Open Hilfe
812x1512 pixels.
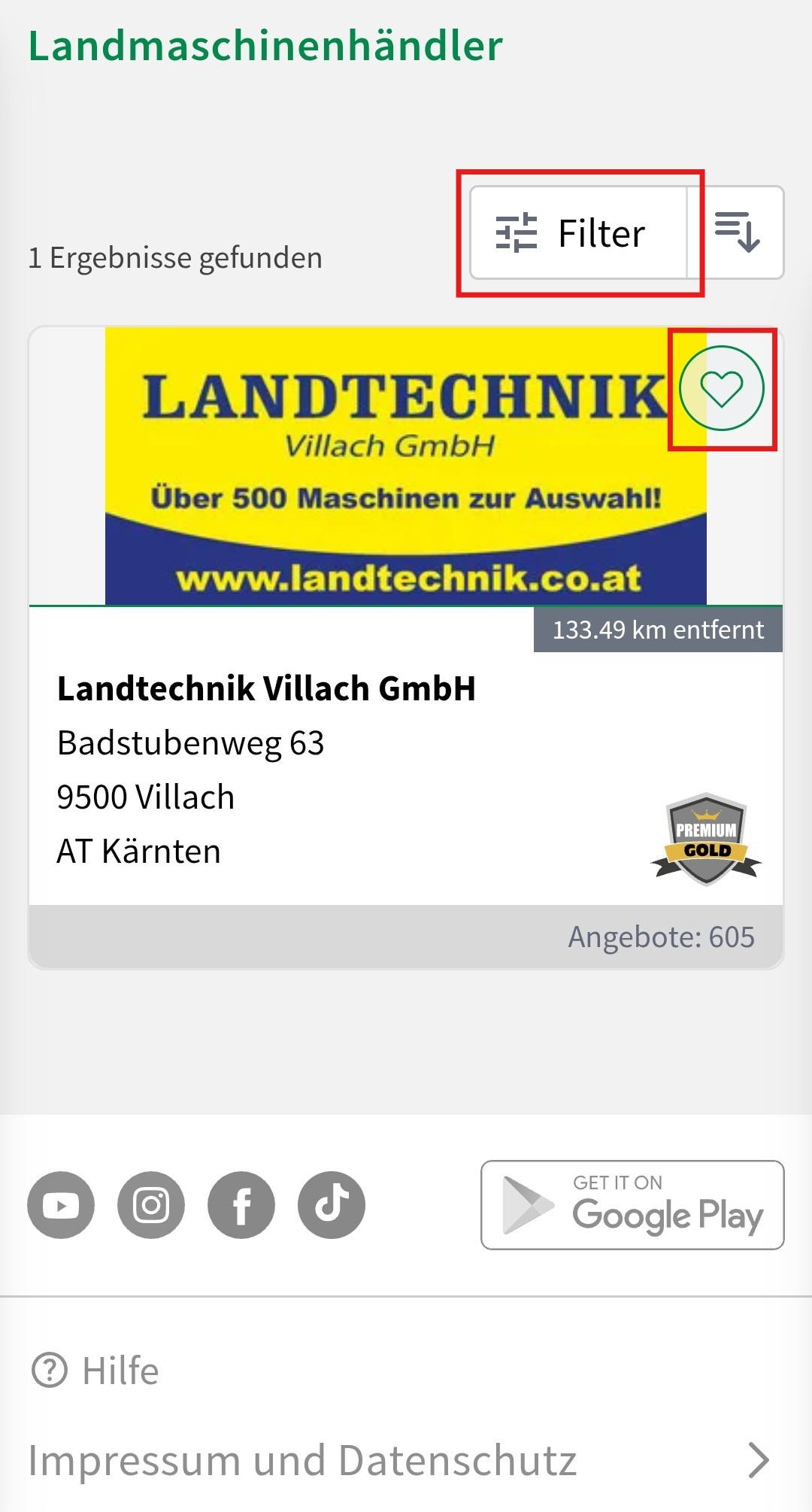point(96,1371)
